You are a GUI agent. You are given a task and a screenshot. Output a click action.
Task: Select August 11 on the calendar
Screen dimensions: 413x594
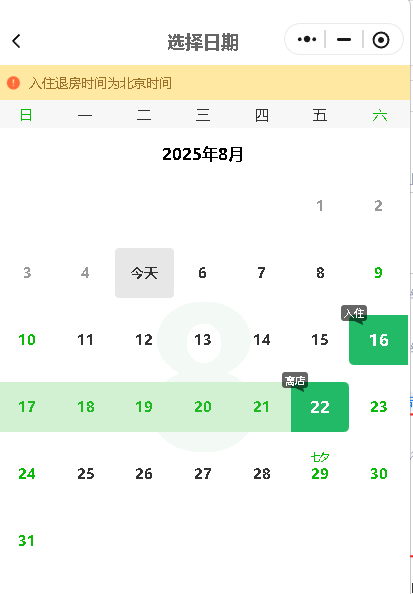(86, 340)
